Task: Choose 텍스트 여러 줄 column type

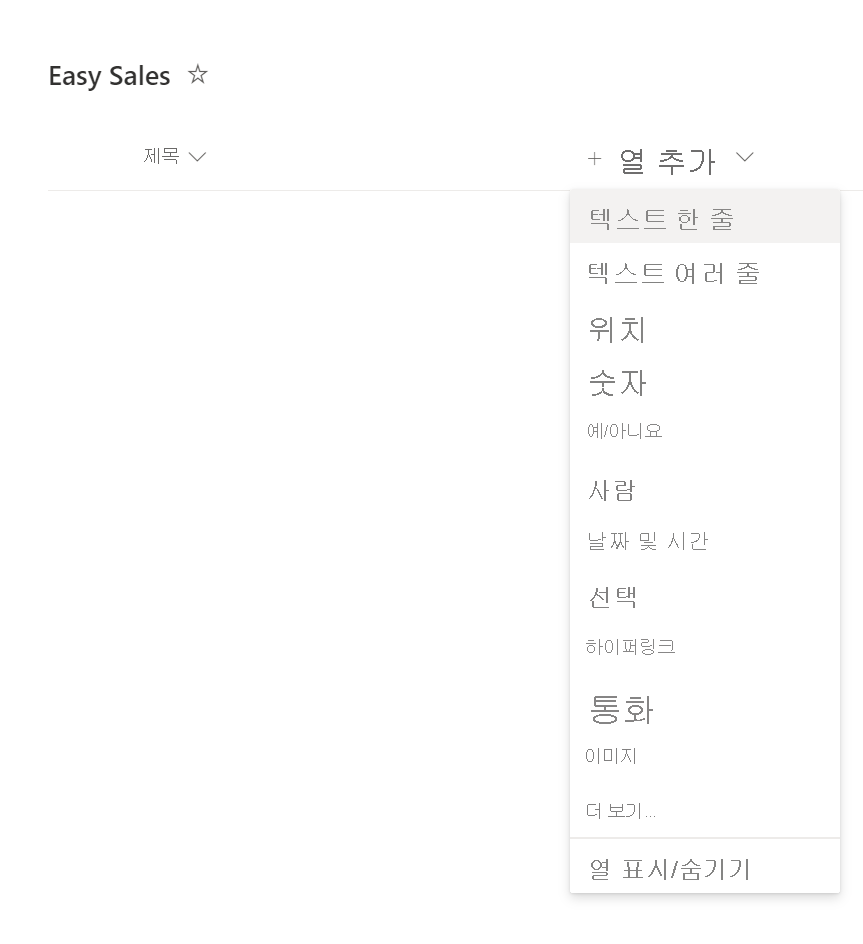Action: point(673,273)
